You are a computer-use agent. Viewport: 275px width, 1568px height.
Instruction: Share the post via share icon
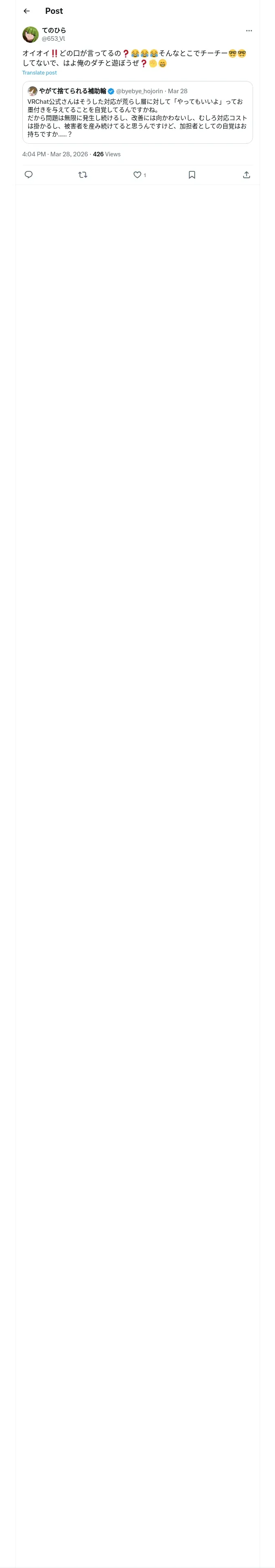(x=246, y=175)
